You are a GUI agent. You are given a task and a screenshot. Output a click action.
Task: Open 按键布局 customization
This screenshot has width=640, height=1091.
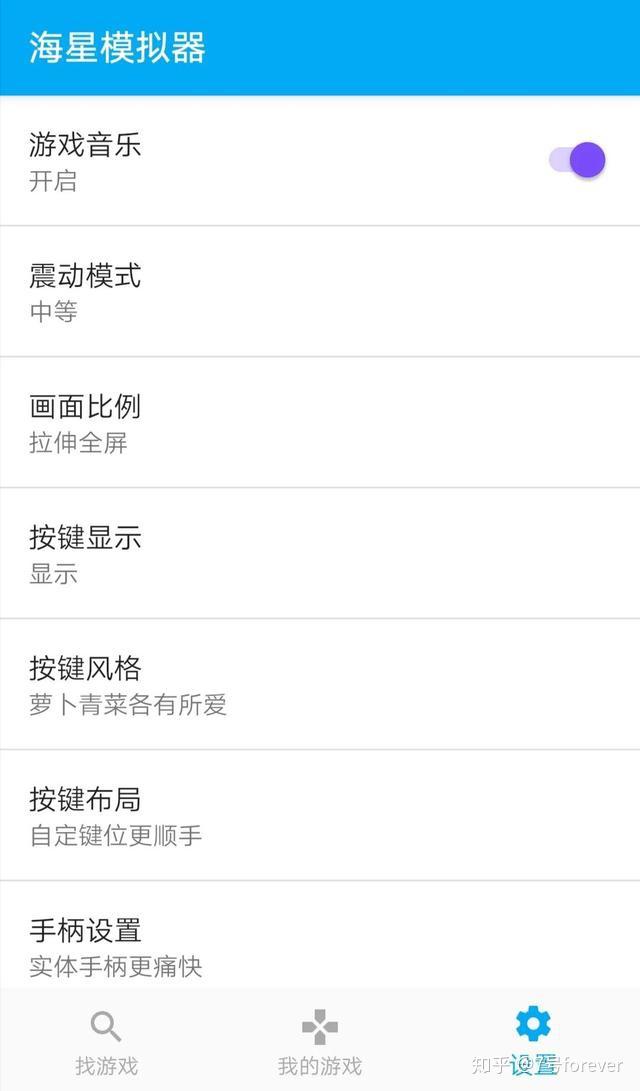click(x=320, y=815)
